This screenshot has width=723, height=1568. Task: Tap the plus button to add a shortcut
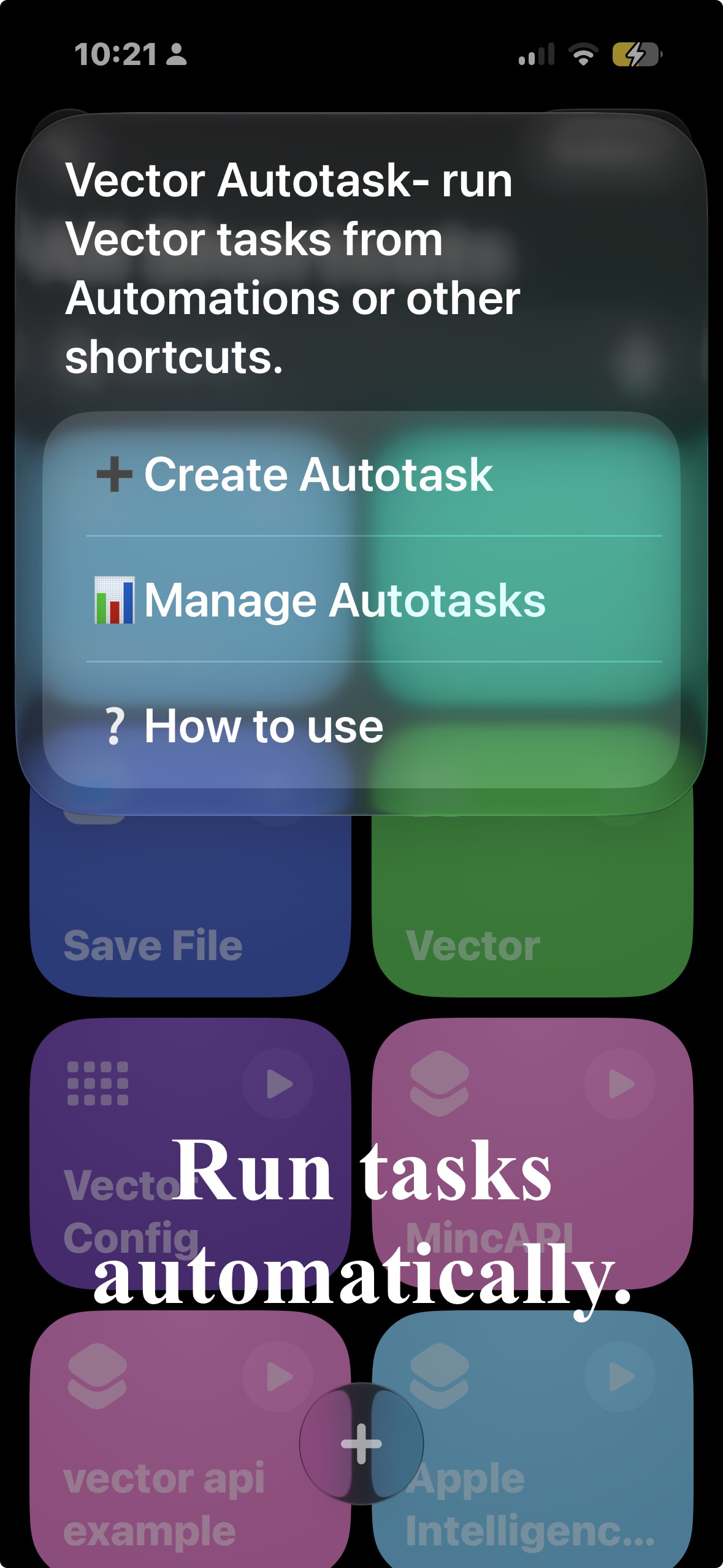click(361, 1443)
